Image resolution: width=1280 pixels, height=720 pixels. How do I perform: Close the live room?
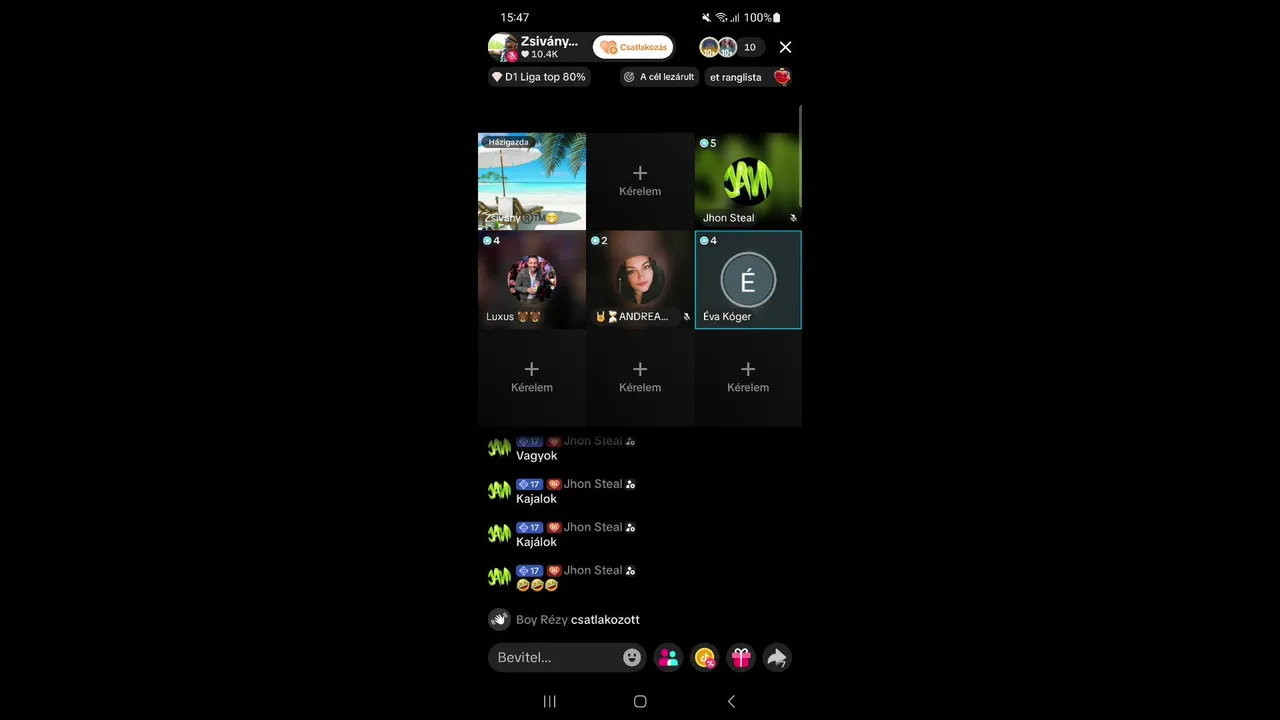tap(785, 47)
